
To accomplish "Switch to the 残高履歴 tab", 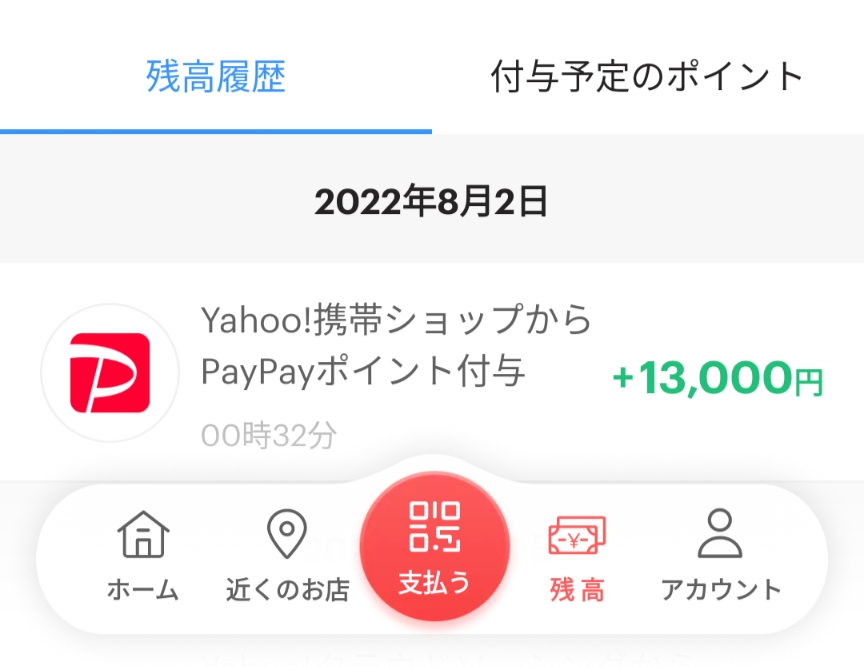I will click(216, 78).
